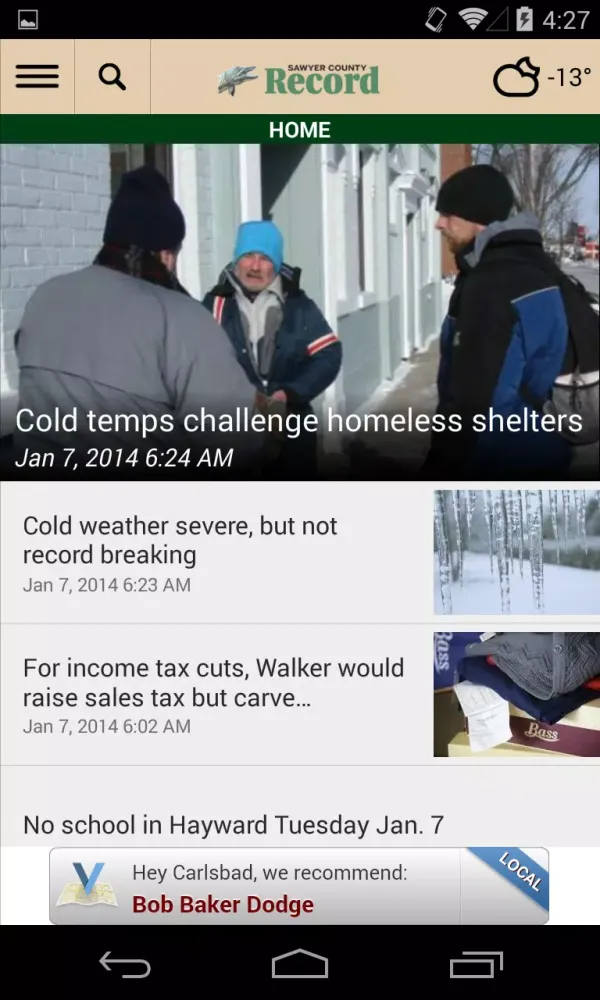Screen dimensions: 600x1000
Task: Open the hamburger drawer menu
Action: (x=37, y=77)
